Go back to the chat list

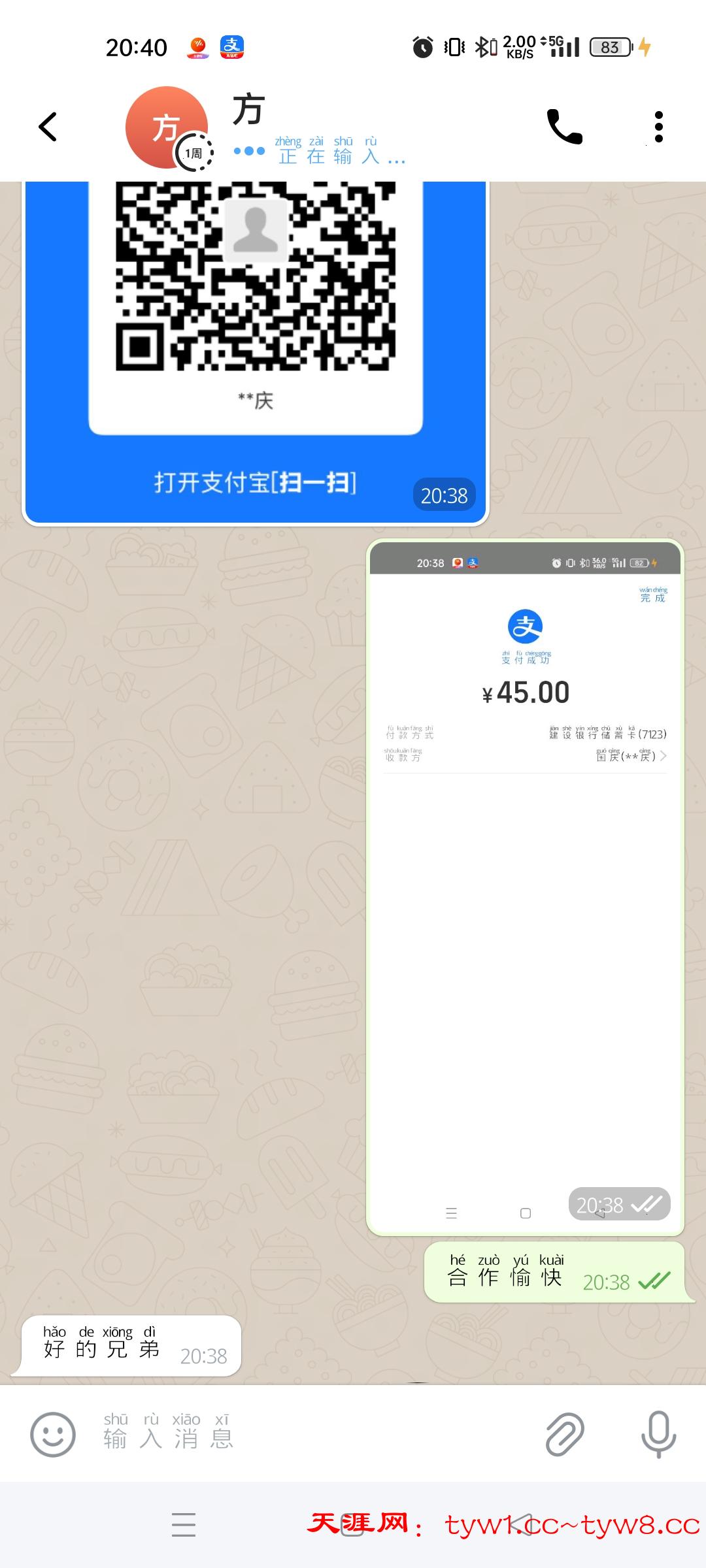48,127
